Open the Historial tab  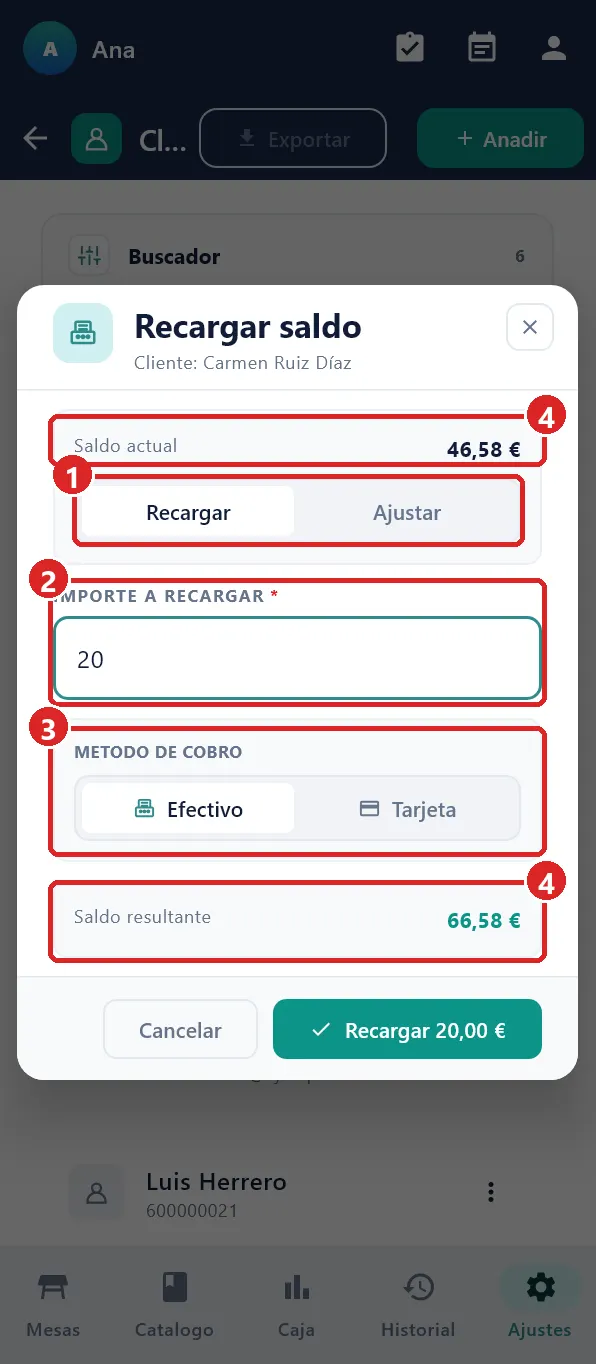418,1304
